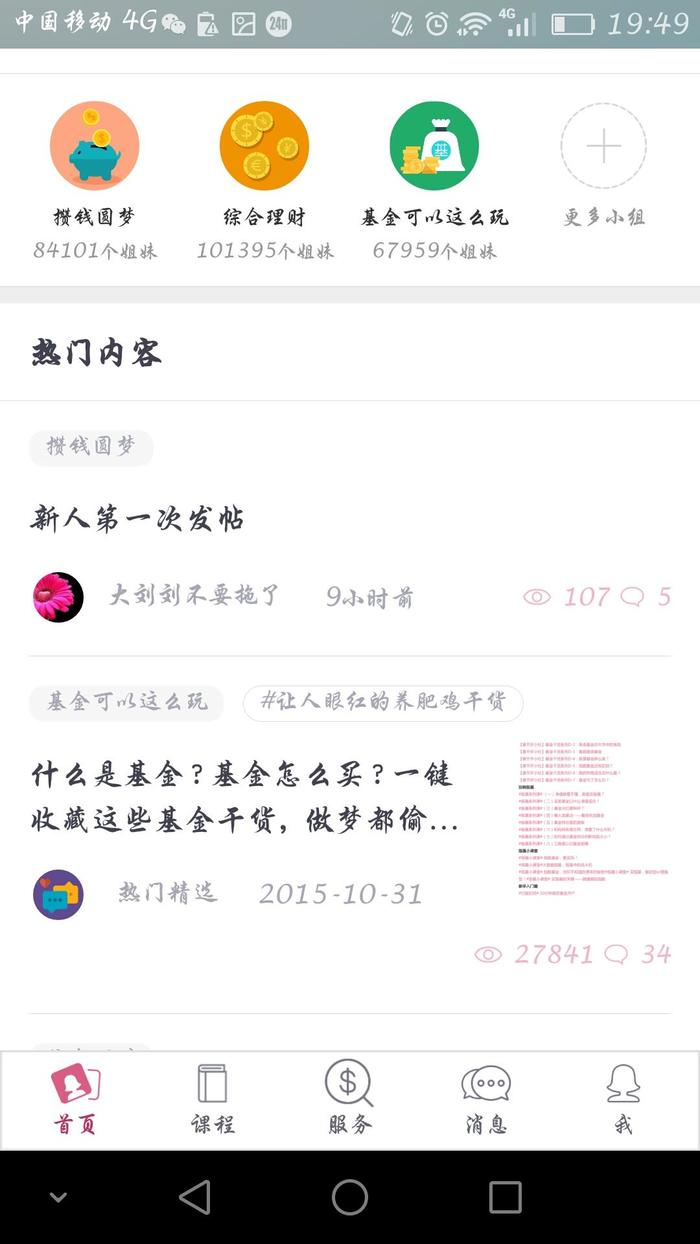Image resolution: width=700 pixels, height=1244 pixels.
Task: Tap the system home button
Action: [350, 1197]
